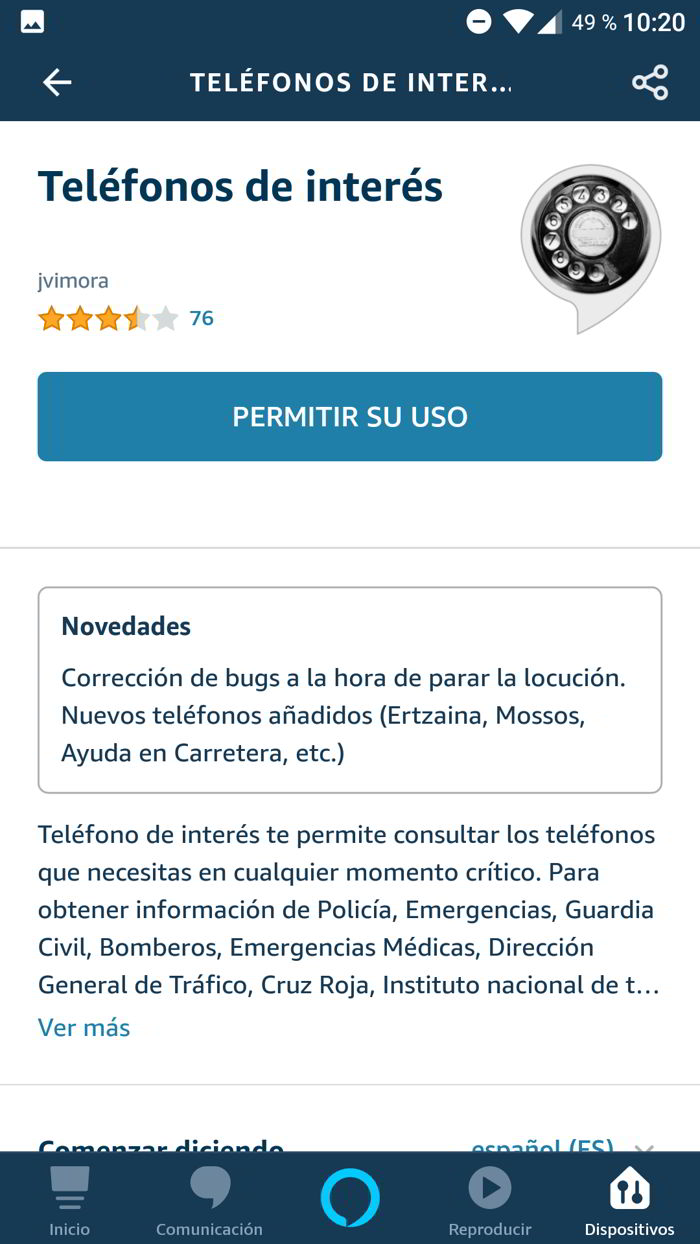The width and height of the screenshot is (700, 1244).
Task: Activate the Alexa voice button
Action: click(x=350, y=1197)
